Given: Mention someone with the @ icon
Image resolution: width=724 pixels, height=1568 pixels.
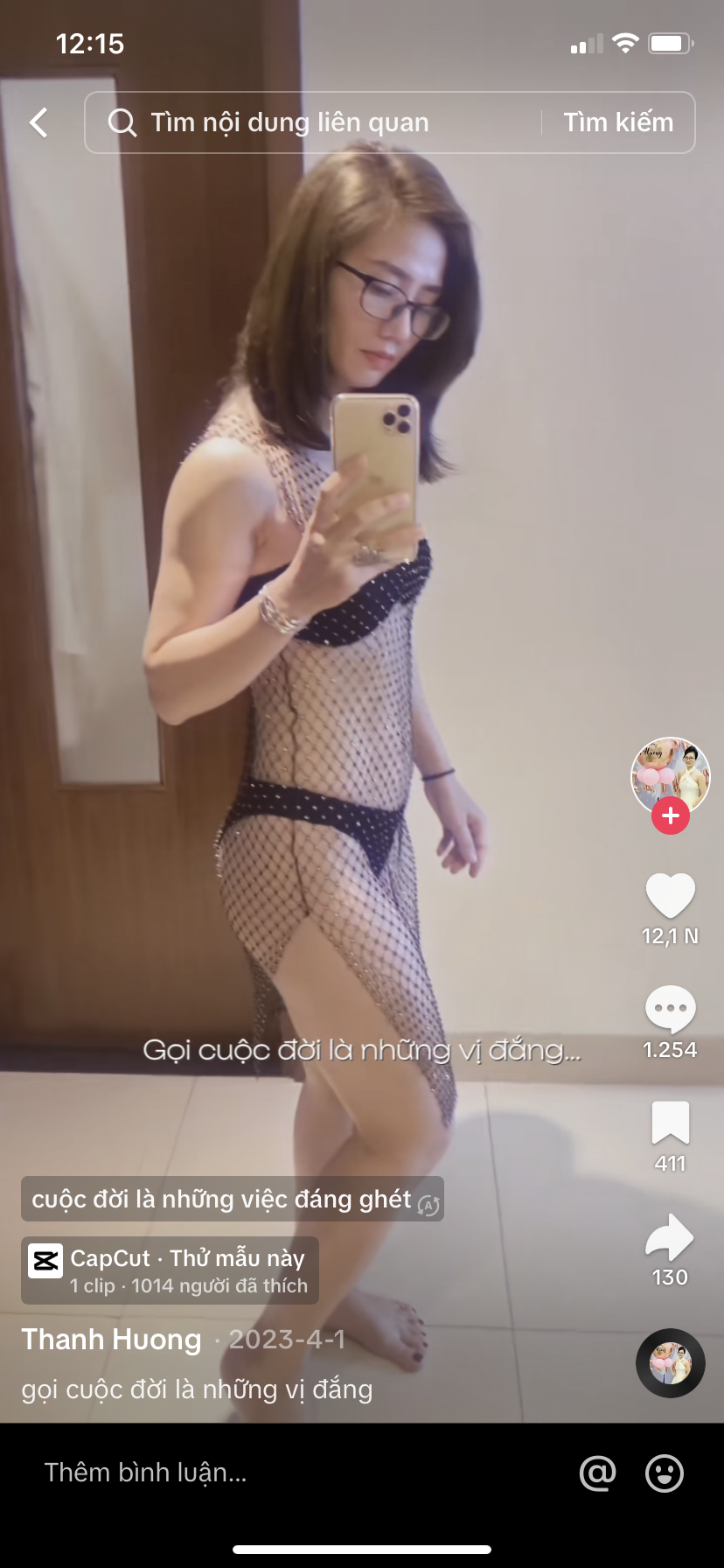Looking at the screenshot, I should [x=598, y=1473].
